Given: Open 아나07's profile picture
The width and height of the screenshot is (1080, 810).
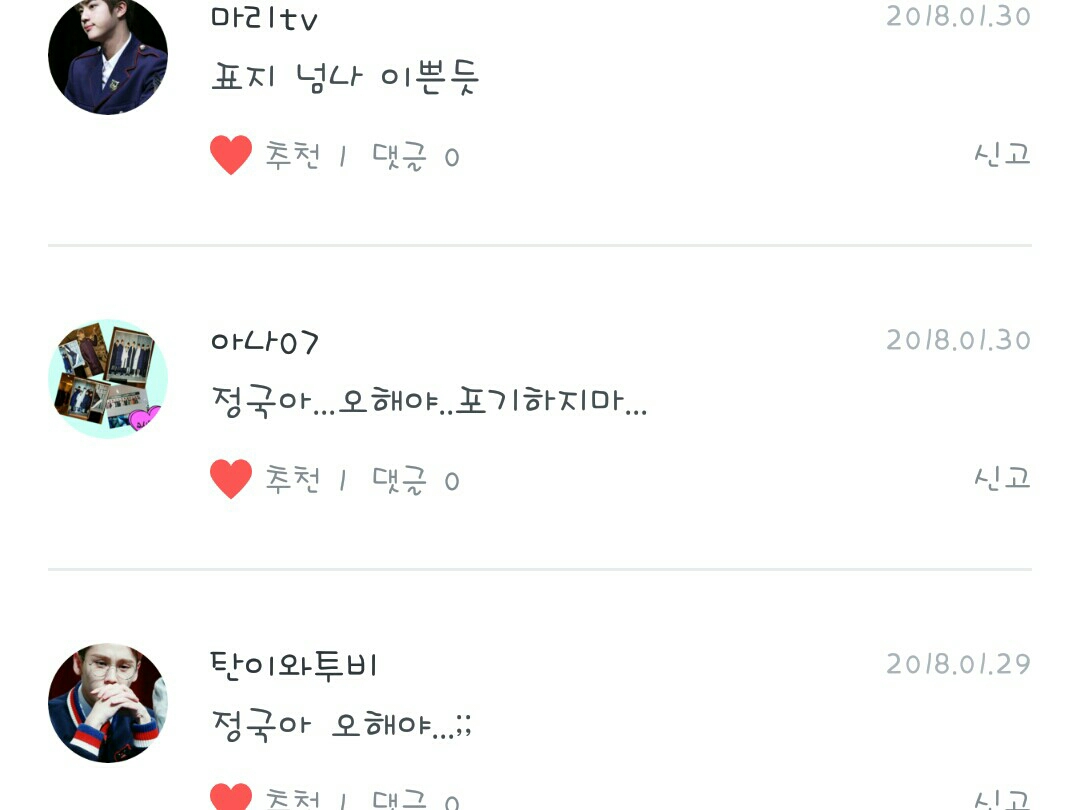Looking at the screenshot, I should tap(108, 379).
